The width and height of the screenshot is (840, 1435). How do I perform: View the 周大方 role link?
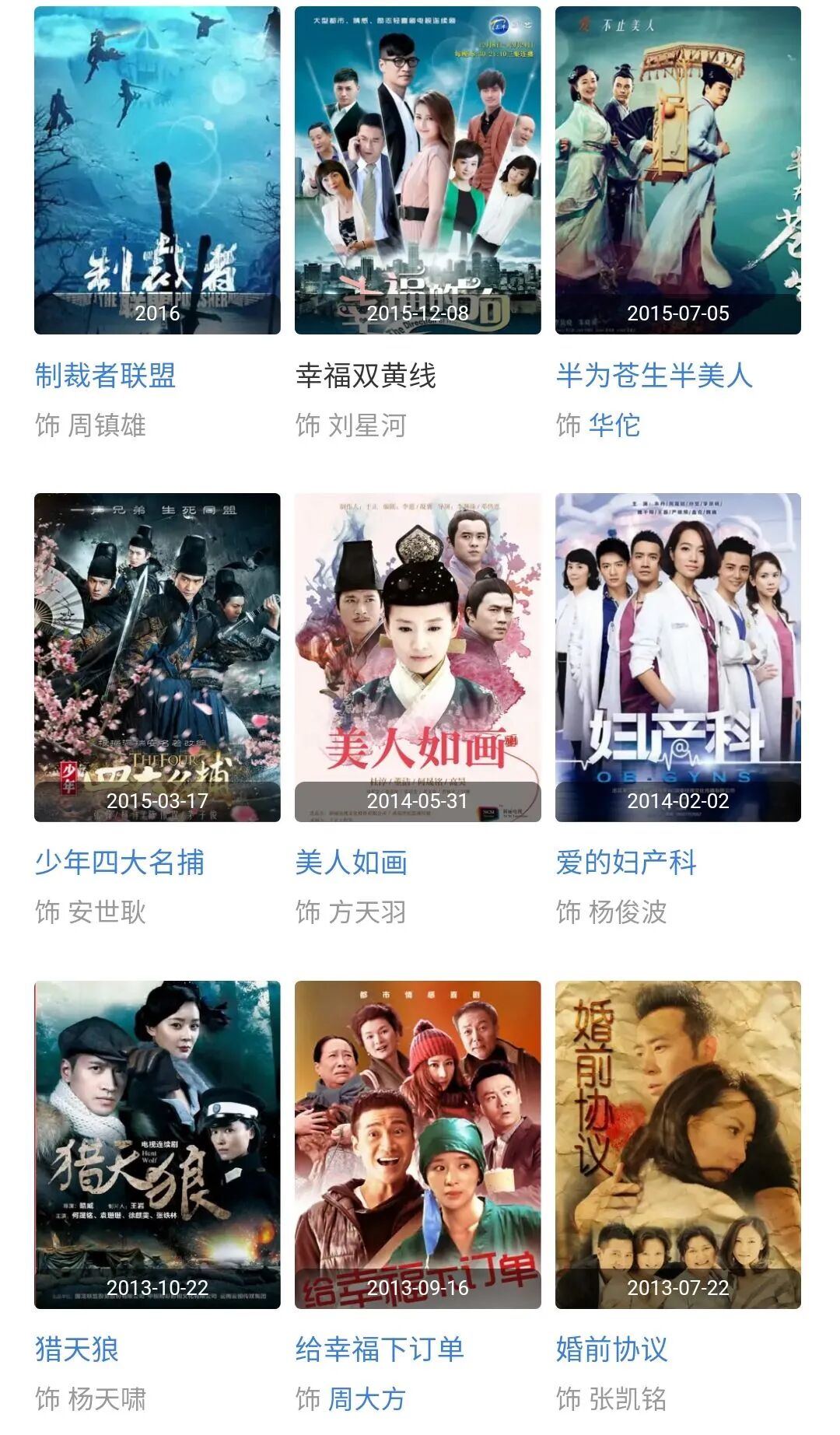click(367, 1399)
